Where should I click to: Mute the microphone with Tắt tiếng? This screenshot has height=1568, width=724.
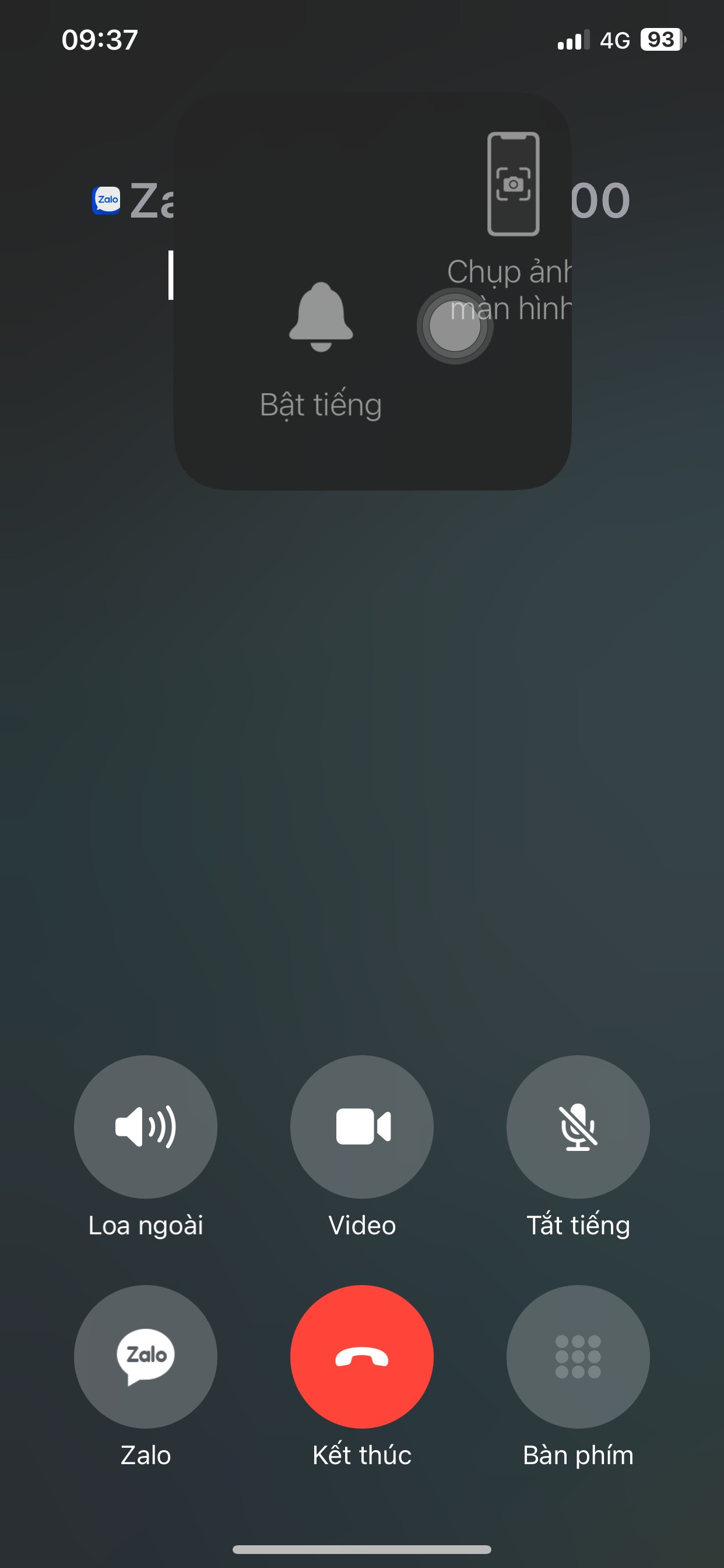[578, 1126]
